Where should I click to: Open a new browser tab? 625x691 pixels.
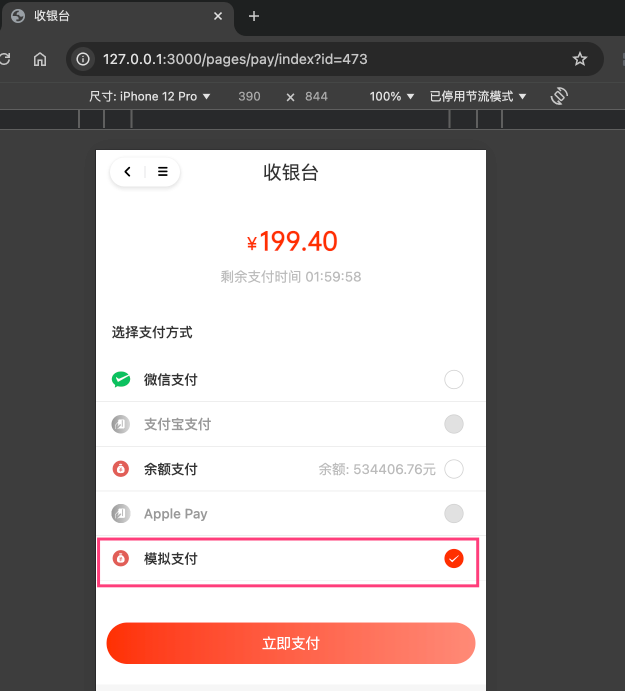tap(254, 16)
